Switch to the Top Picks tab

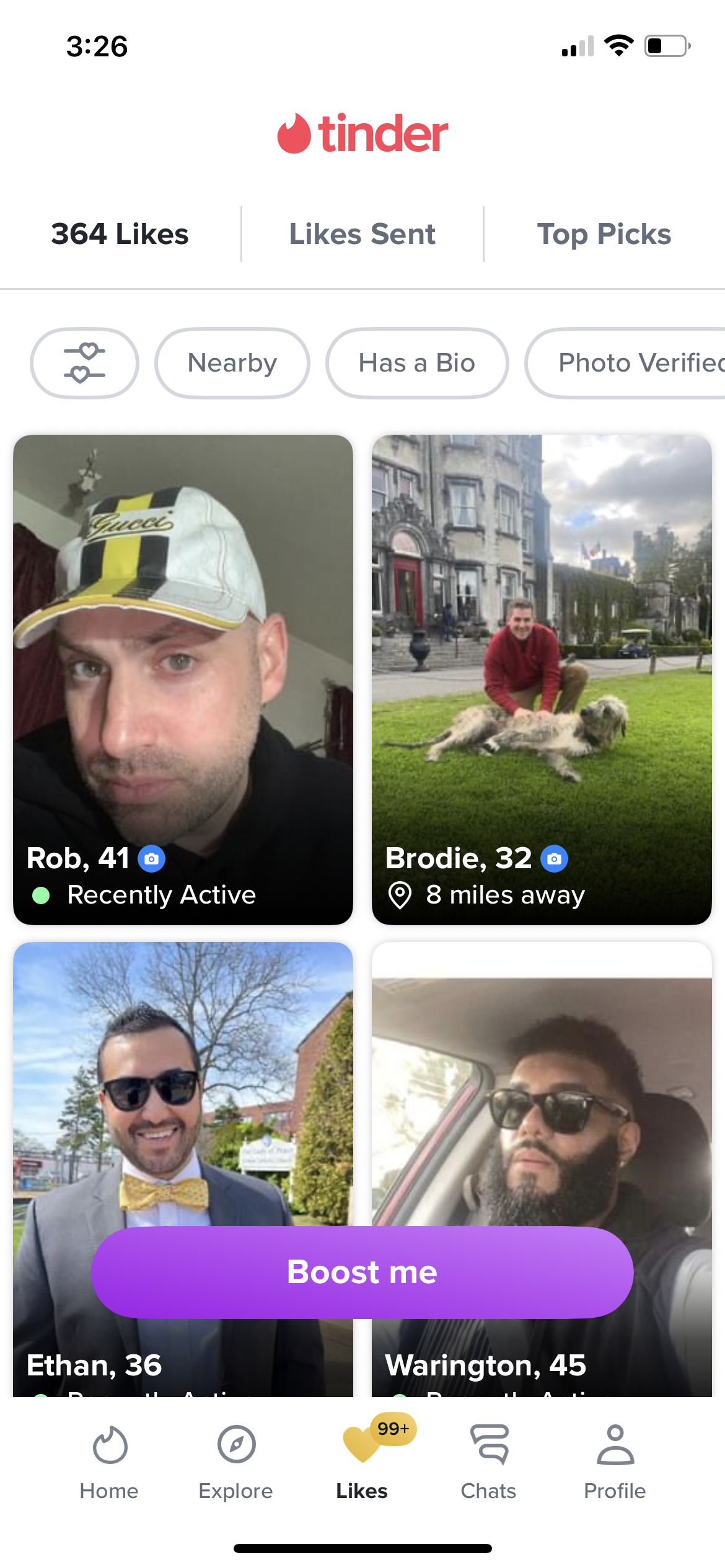tap(604, 235)
